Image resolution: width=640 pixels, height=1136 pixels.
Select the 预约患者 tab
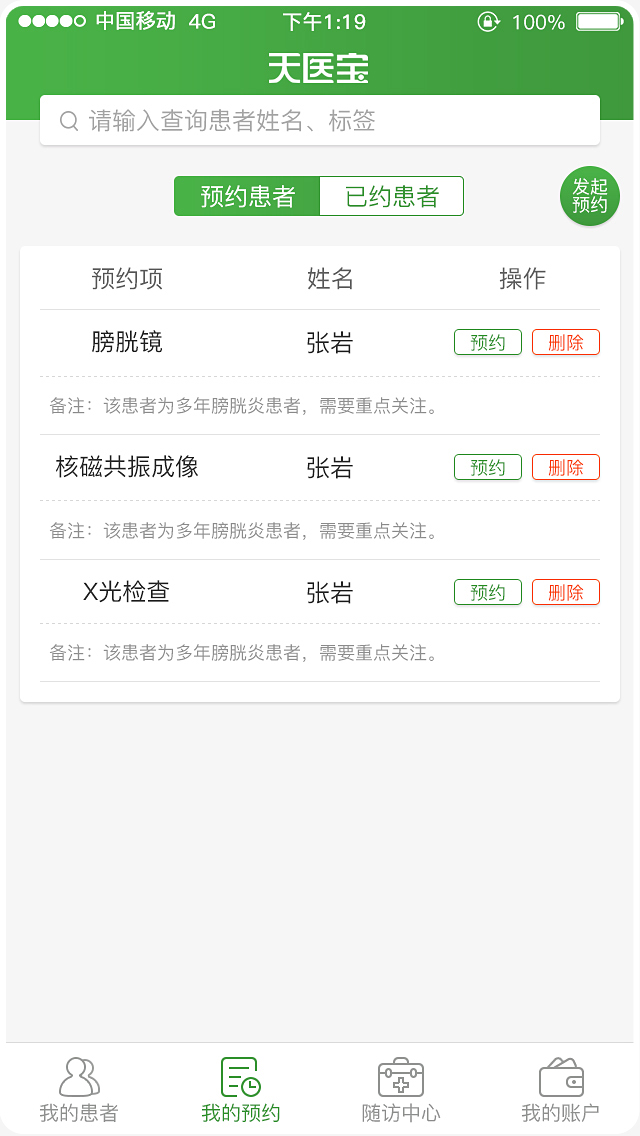click(247, 196)
